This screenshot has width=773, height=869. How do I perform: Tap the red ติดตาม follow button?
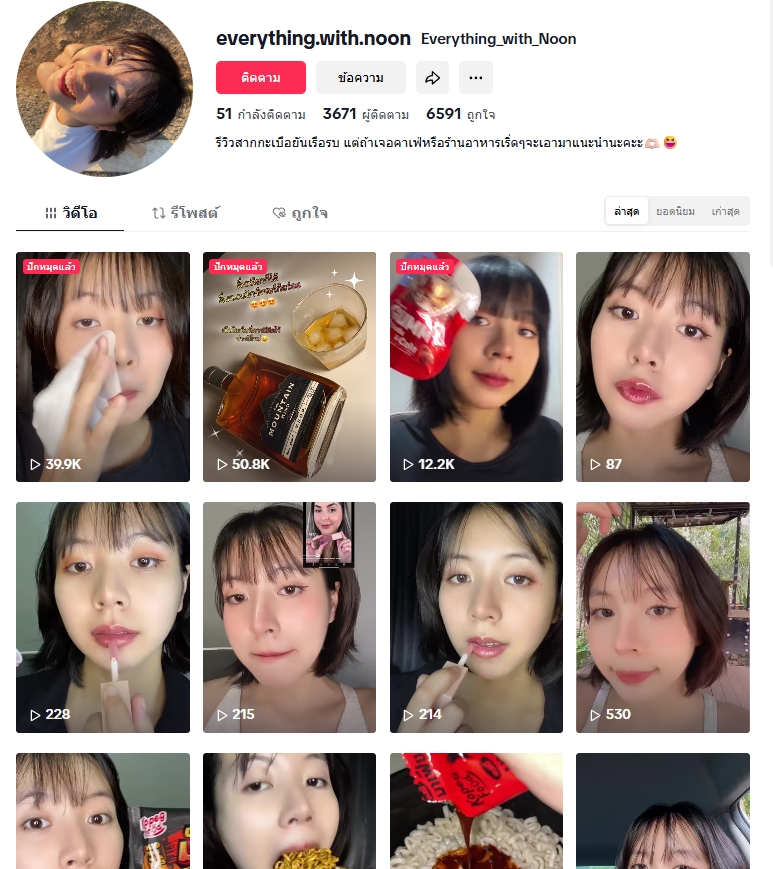pos(260,78)
